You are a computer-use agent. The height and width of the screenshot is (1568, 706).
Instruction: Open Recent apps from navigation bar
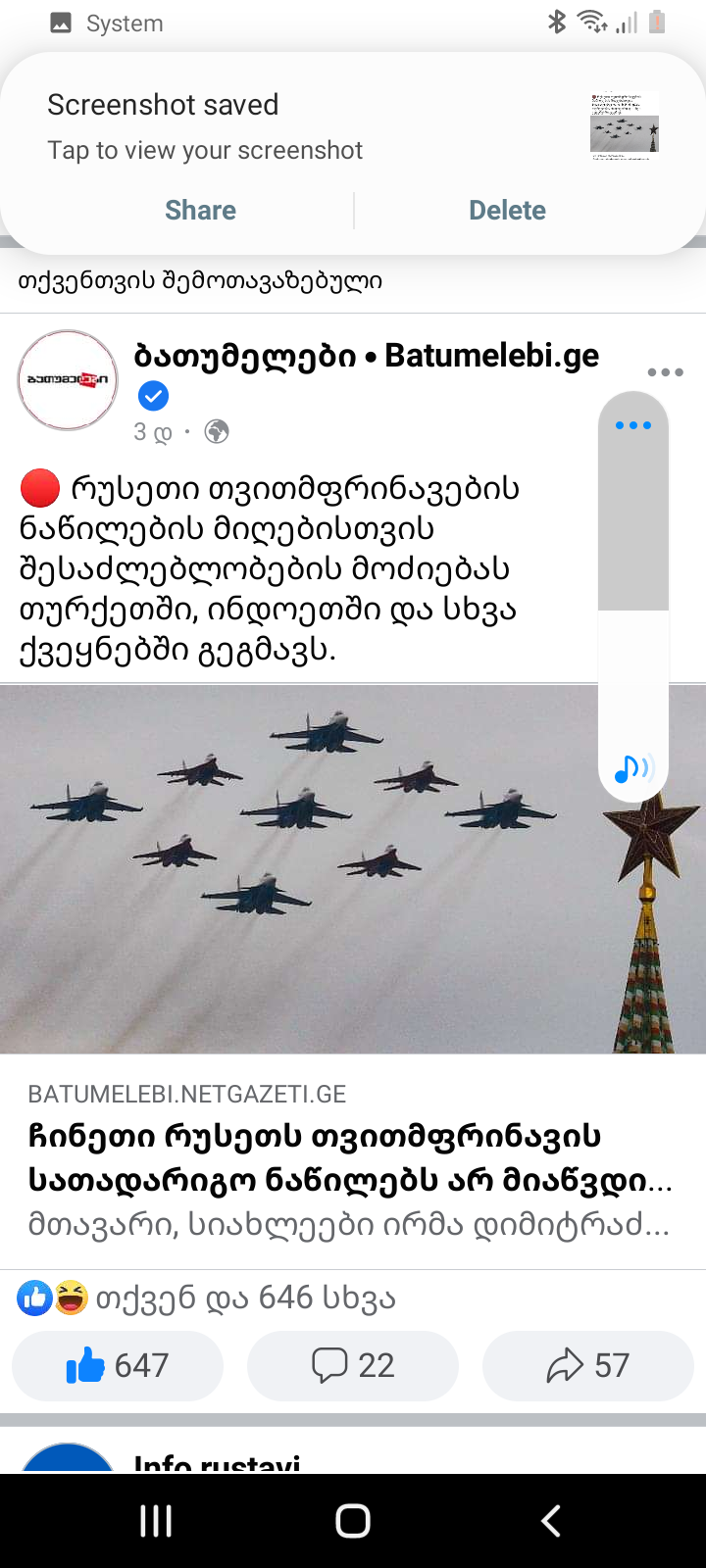coord(155,1521)
